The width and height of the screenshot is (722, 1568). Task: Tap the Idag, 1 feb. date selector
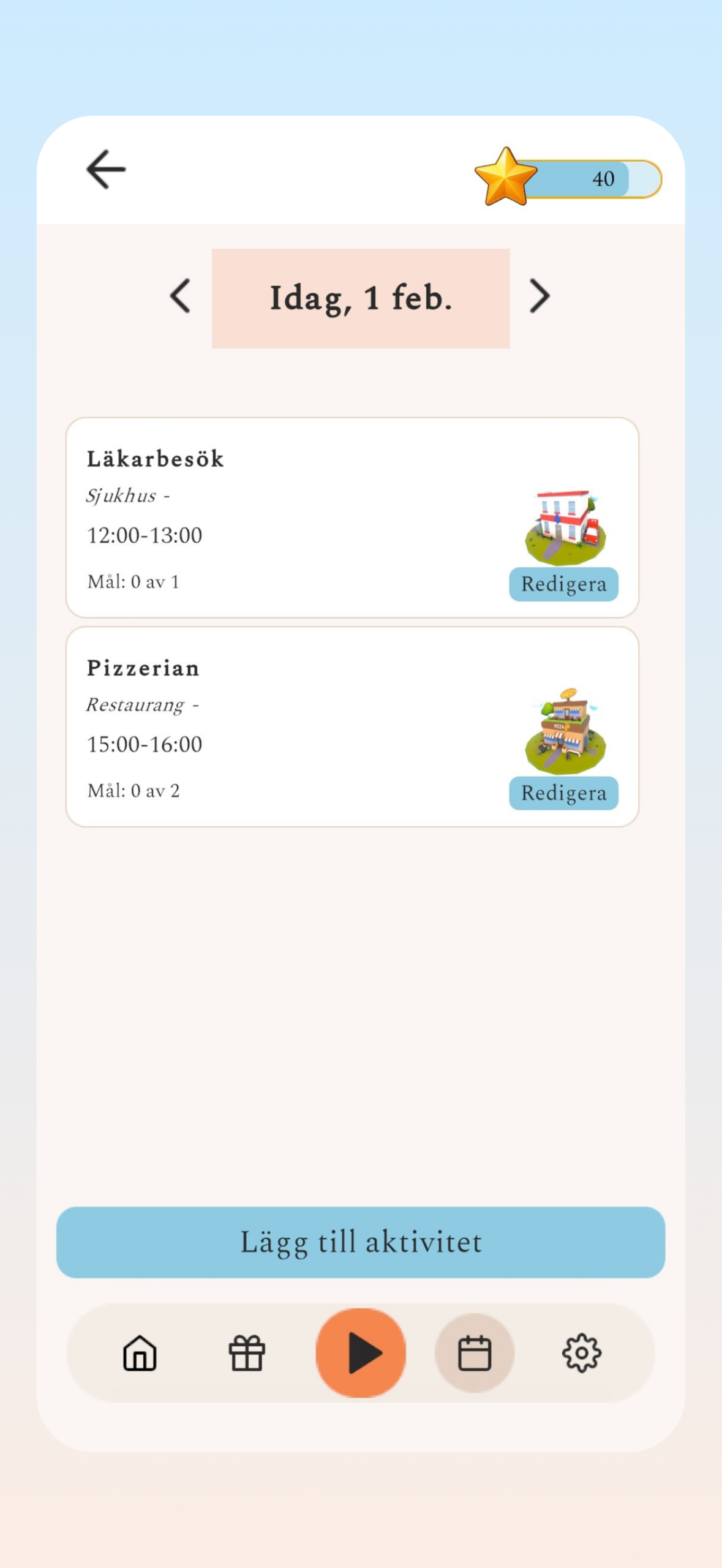click(x=360, y=298)
